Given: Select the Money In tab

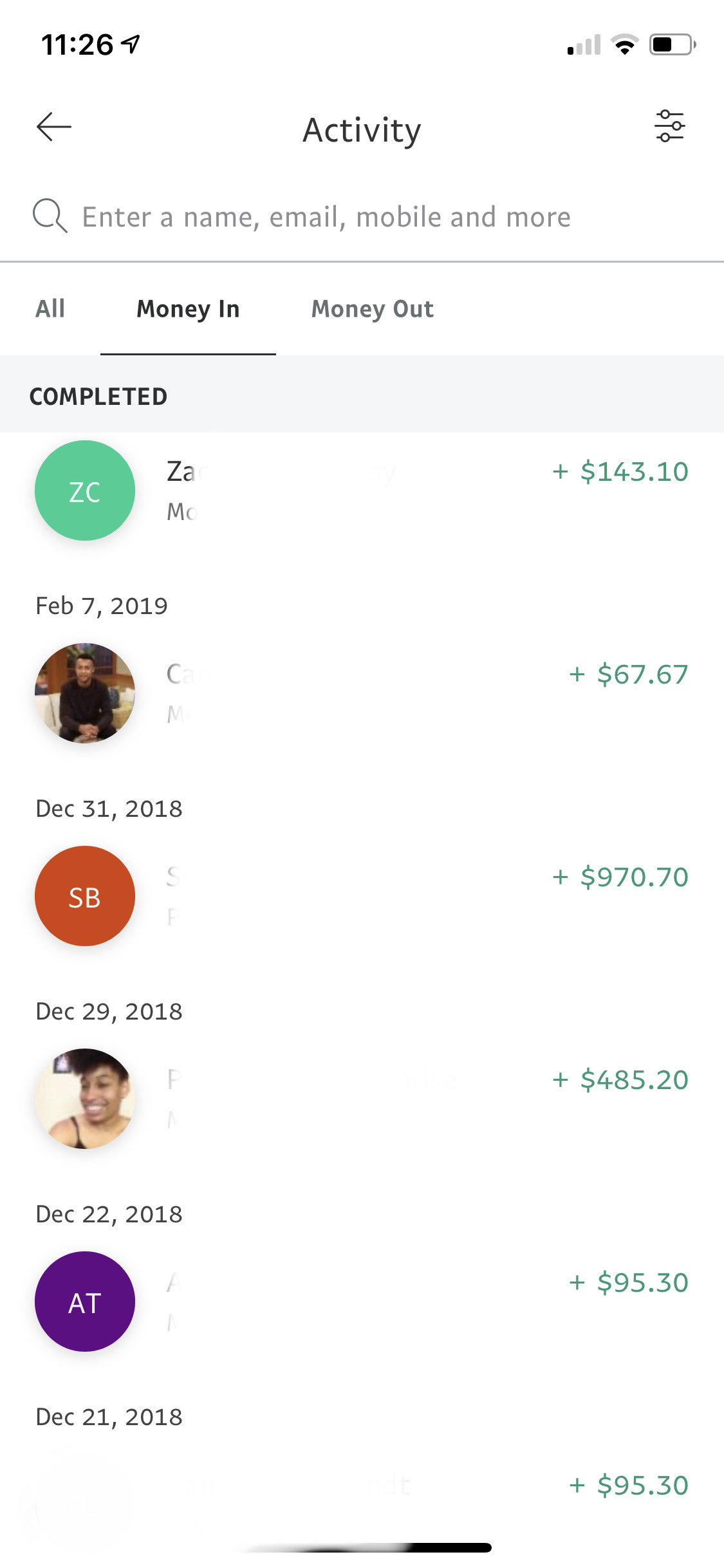Looking at the screenshot, I should (188, 309).
